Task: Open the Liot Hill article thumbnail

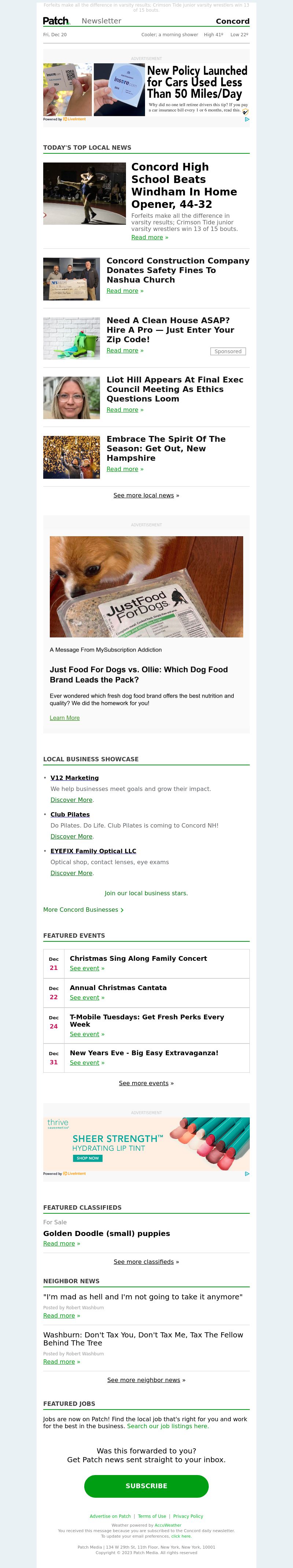Action: [x=71, y=397]
